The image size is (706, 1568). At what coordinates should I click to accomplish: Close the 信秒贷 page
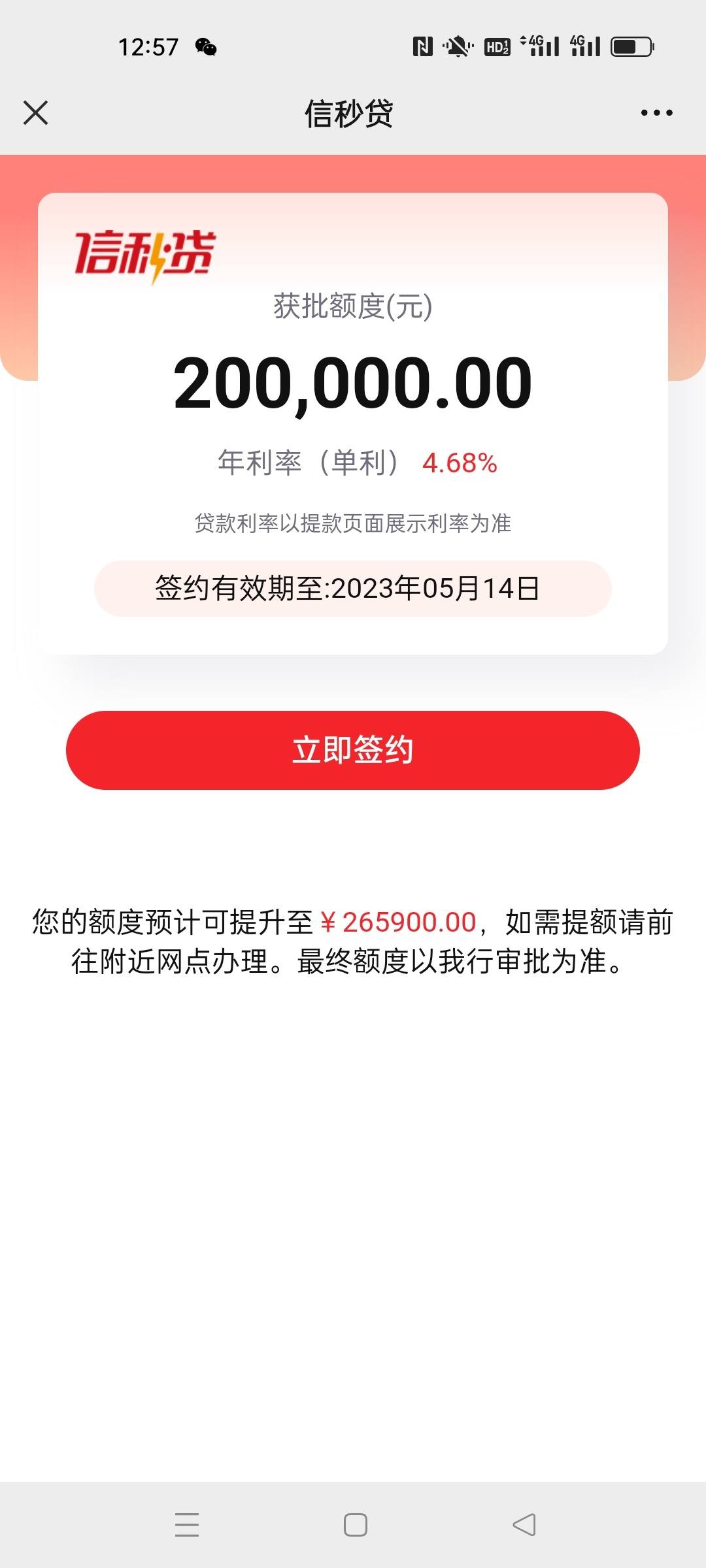click(36, 112)
